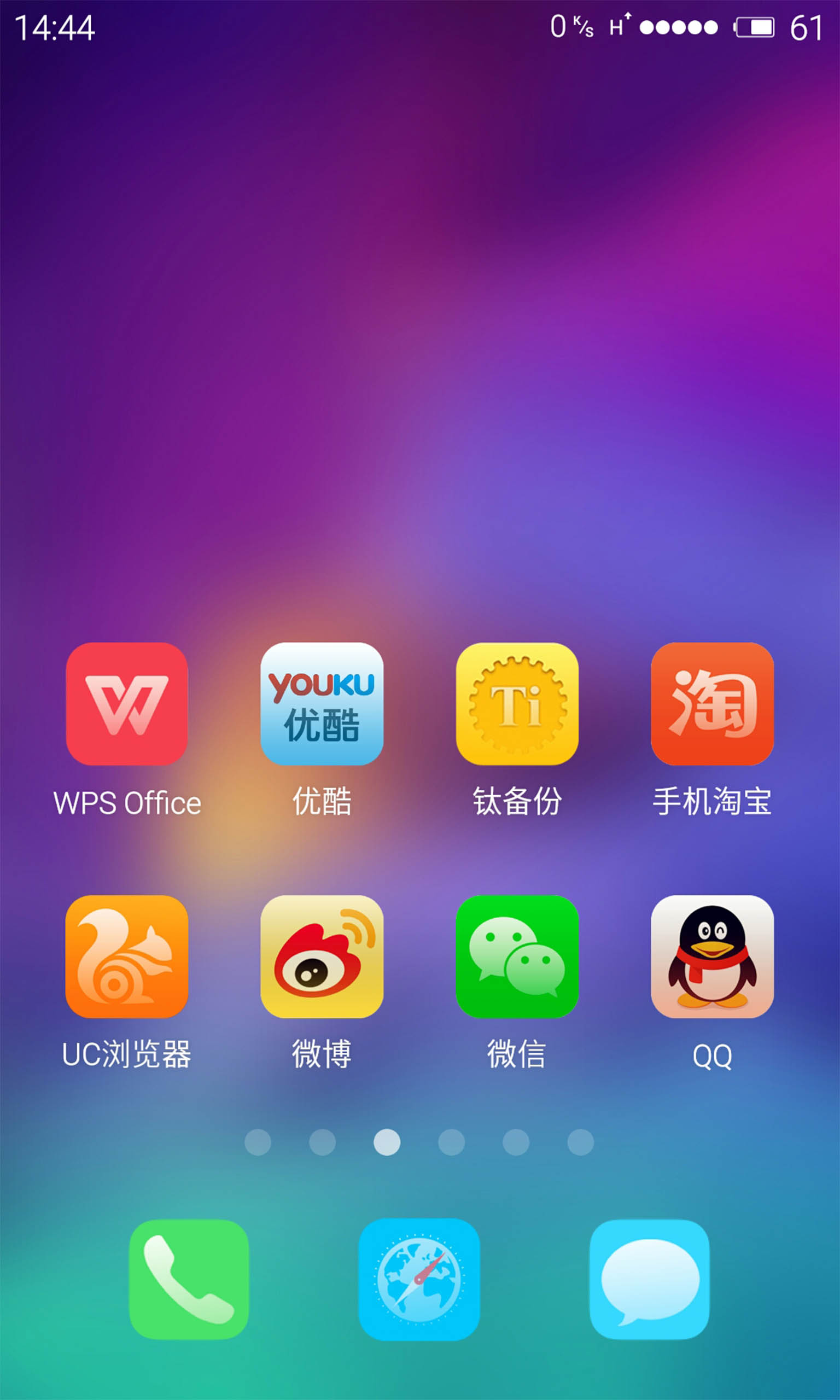The width and height of the screenshot is (840, 1400).
Task: Launch the QQ app
Action: pyautogui.click(x=712, y=956)
